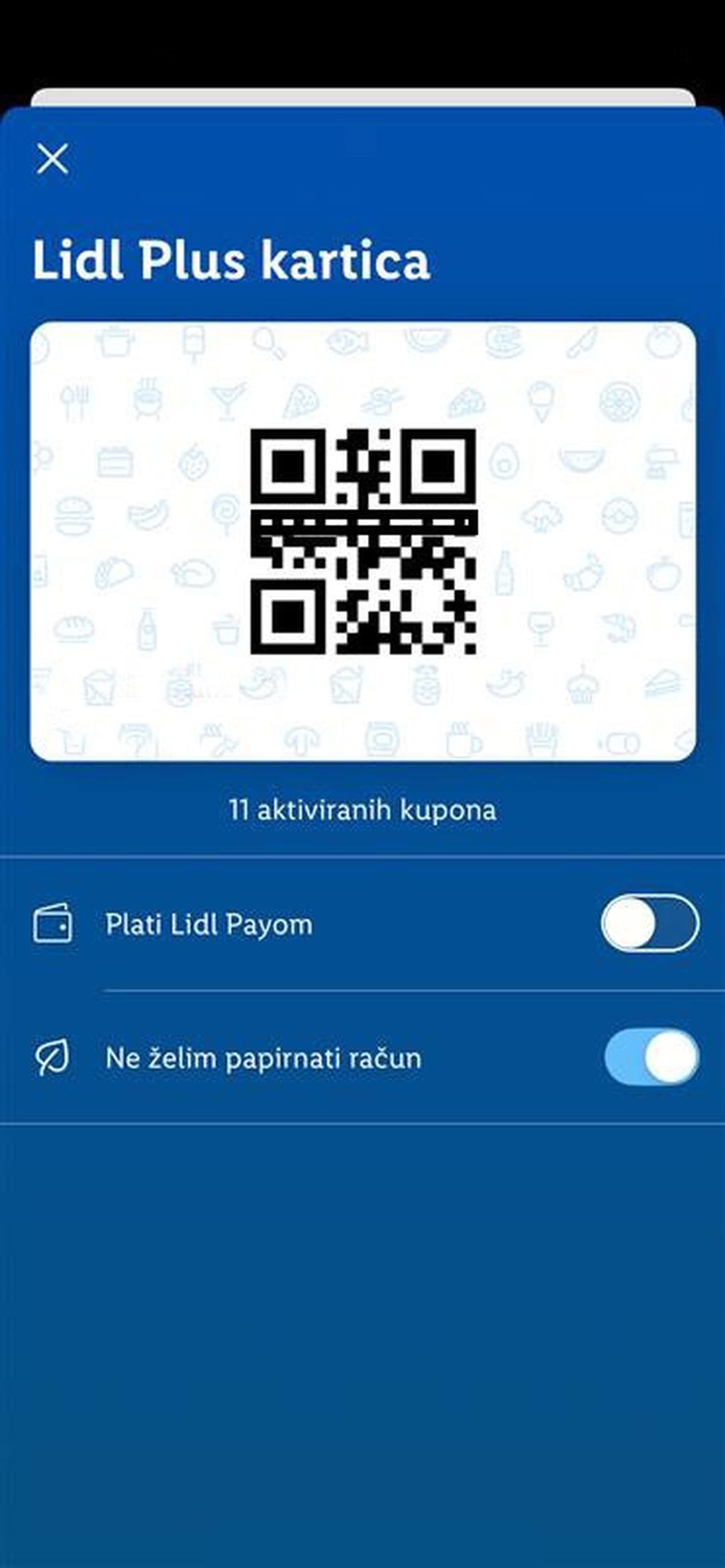The height and width of the screenshot is (1568, 725).
Task: Turn off Ne želim papirnati račun
Action: pyautogui.click(x=651, y=1057)
